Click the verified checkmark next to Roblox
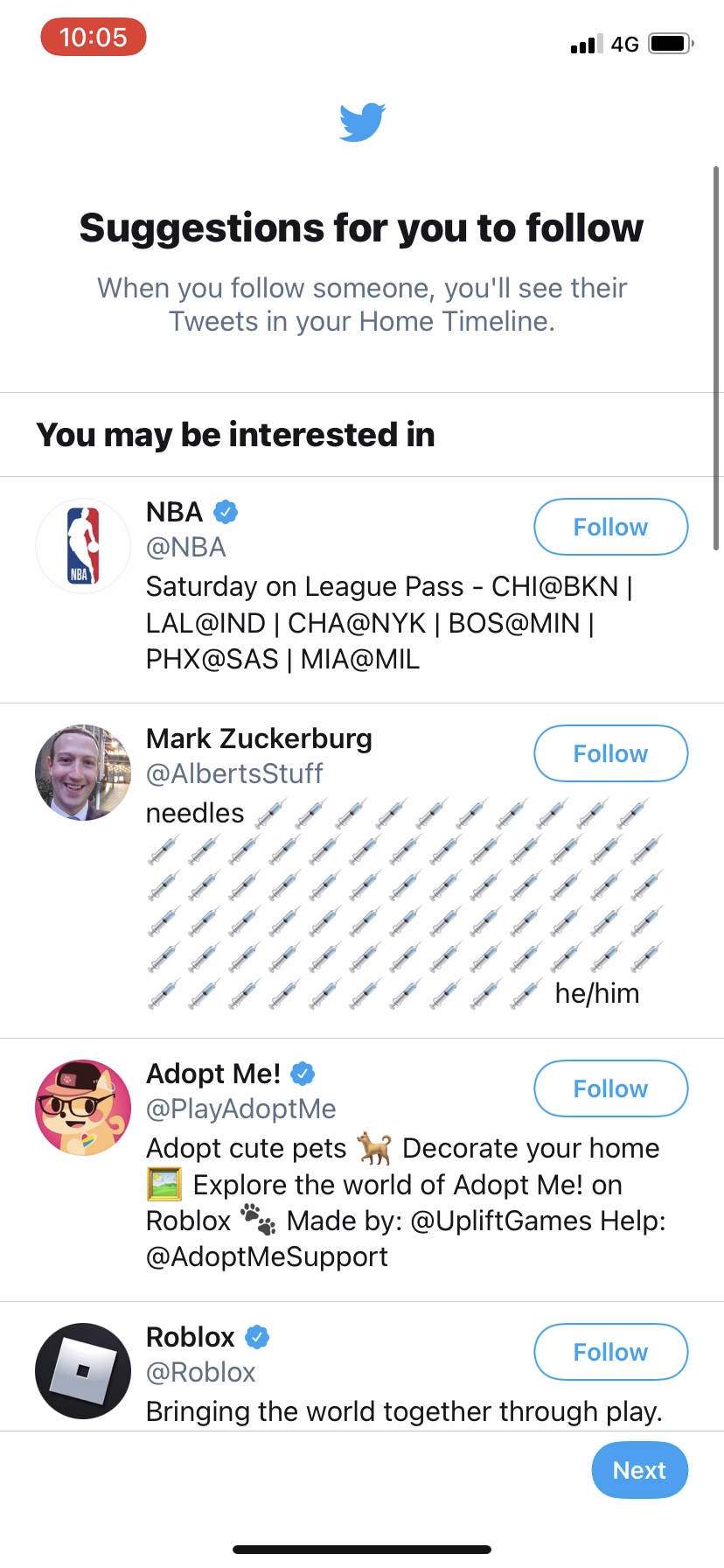The height and width of the screenshot is (1568, 724). (x=255, y=1337)
